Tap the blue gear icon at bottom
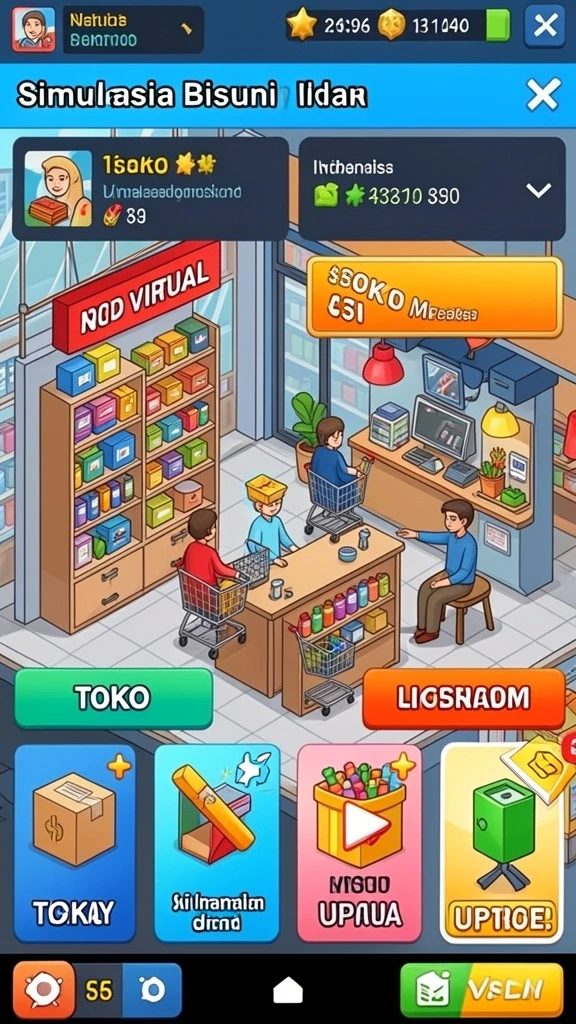Image resolution: width=576 pixels, height=1024 pixels. coord(152,991)
